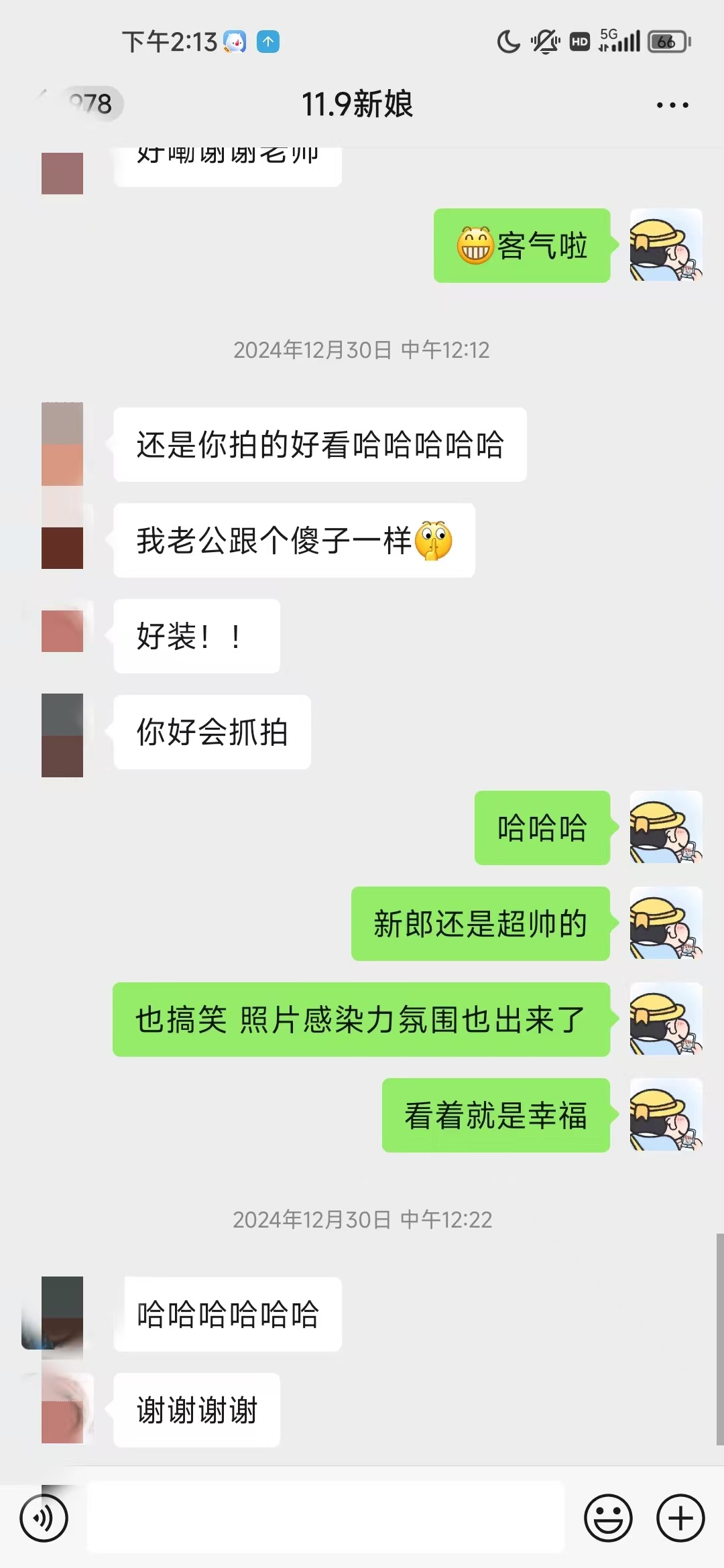Tap the message text field
724x1568 pixels.
coord(326,1518)
